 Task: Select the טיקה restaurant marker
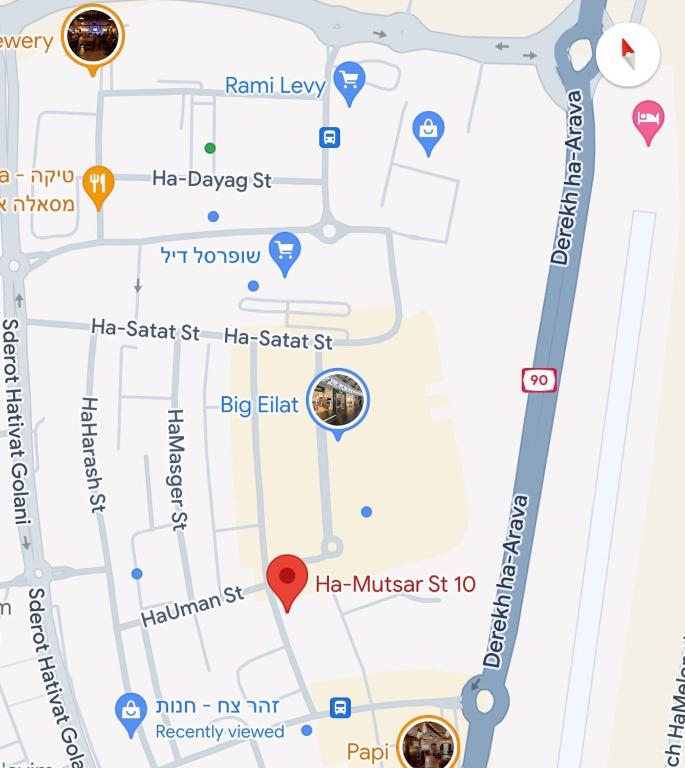pyautogui.click(x=97, y=185)
